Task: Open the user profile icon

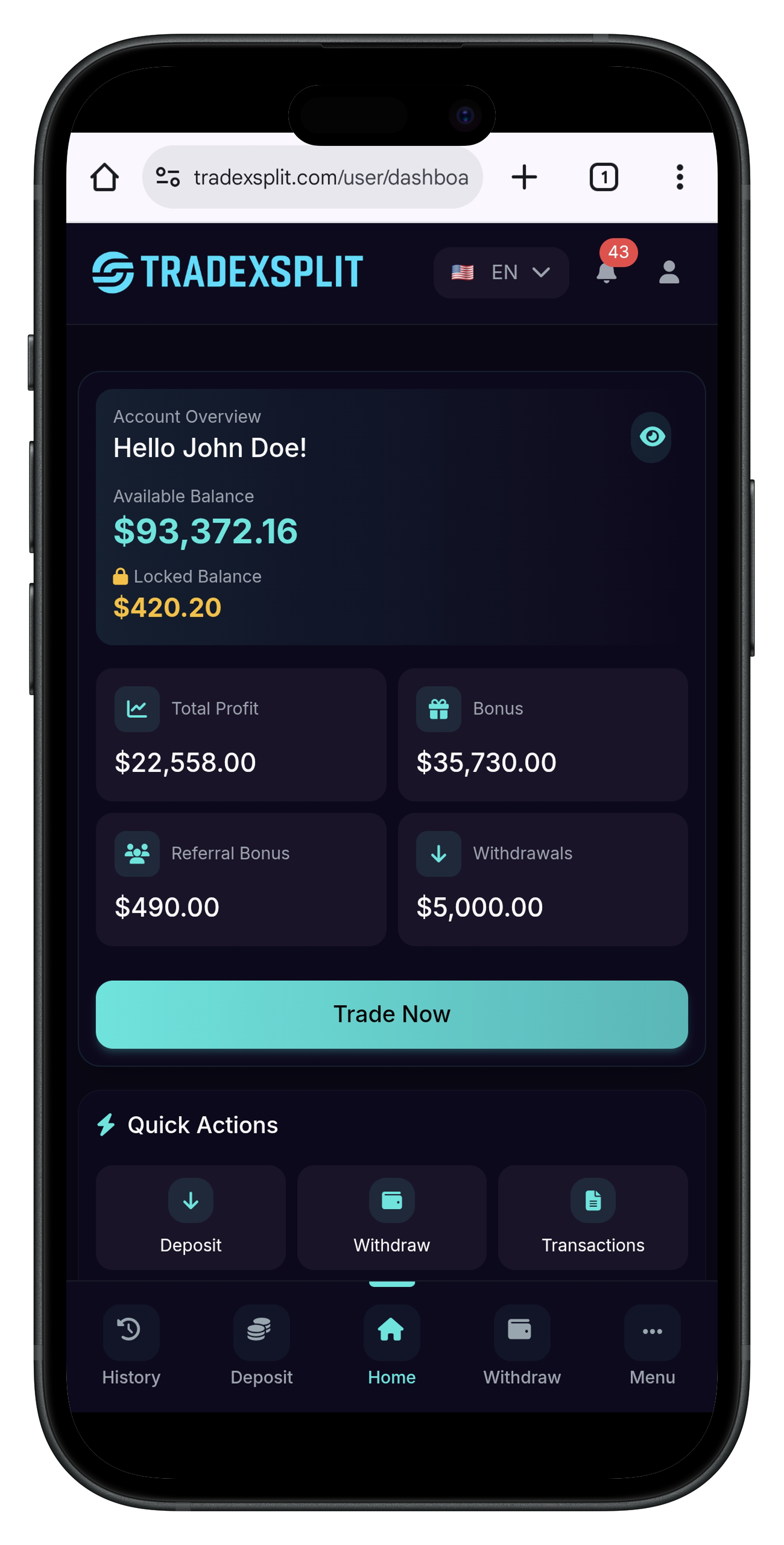Action: click(x=669, y=272)
